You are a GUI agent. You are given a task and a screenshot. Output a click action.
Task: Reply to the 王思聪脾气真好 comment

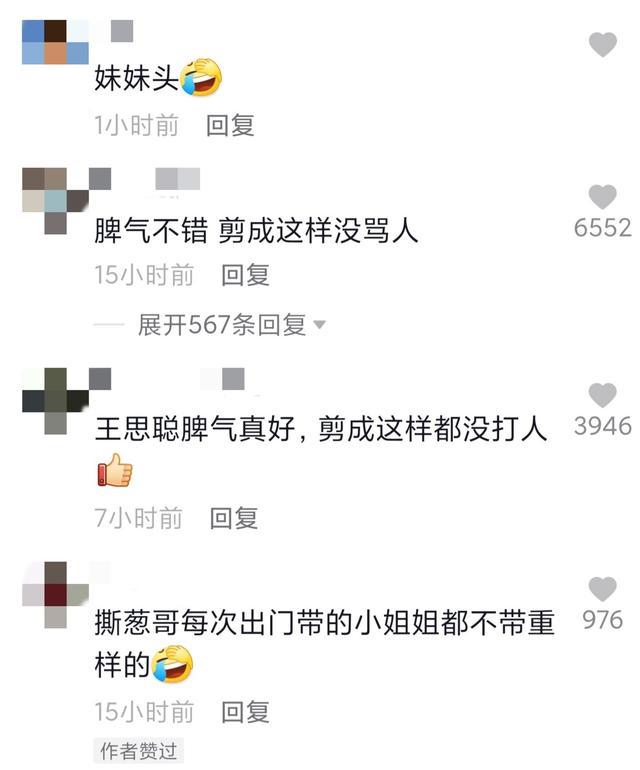233,518
